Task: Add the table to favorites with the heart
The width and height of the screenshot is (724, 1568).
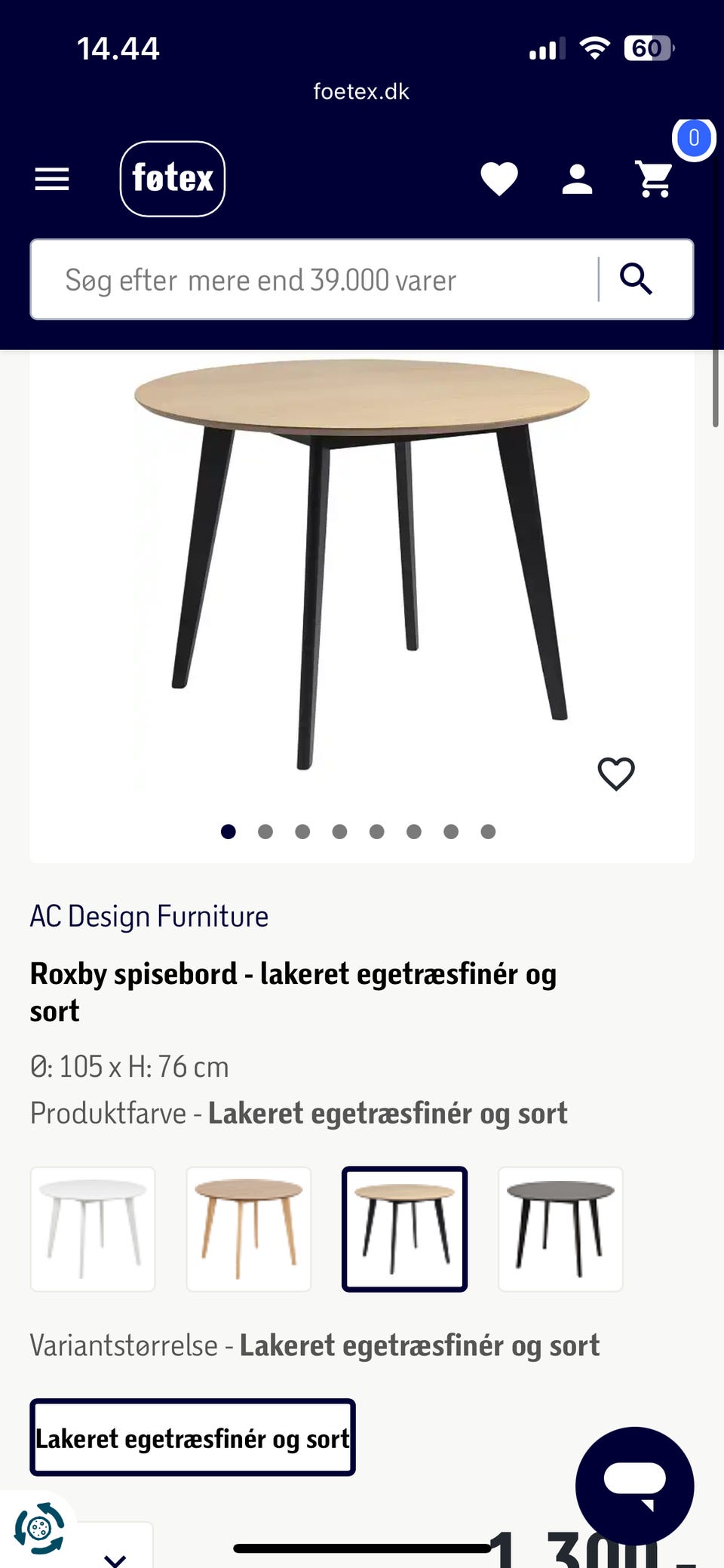Action: (616, 773)
